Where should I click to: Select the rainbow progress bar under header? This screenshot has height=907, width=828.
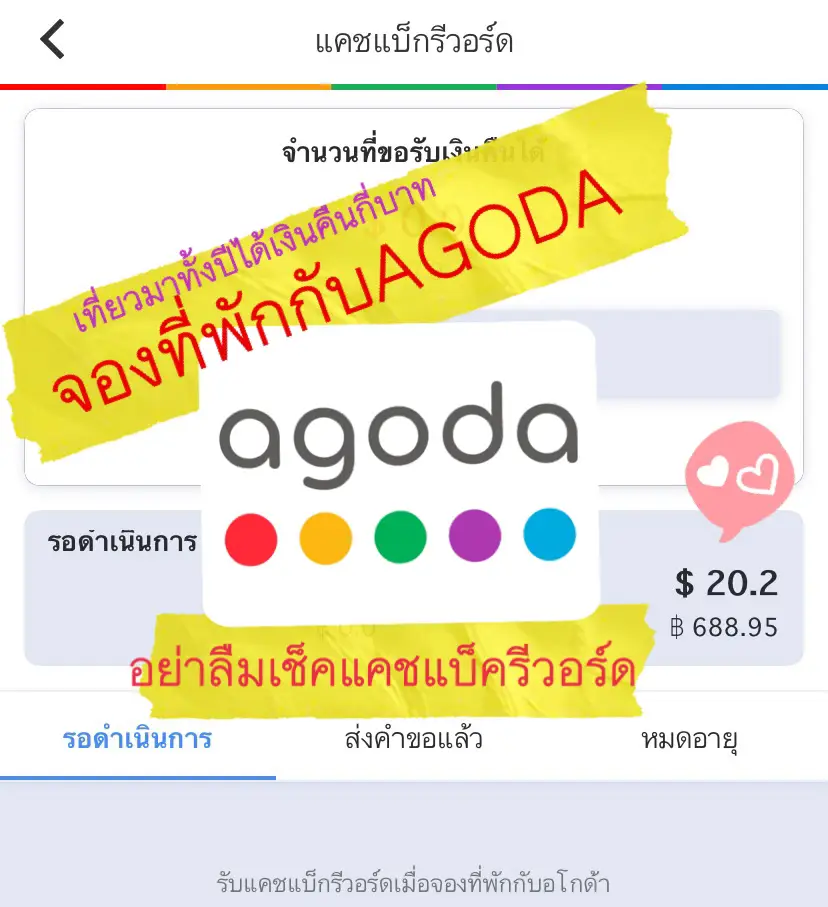point(414,84)
